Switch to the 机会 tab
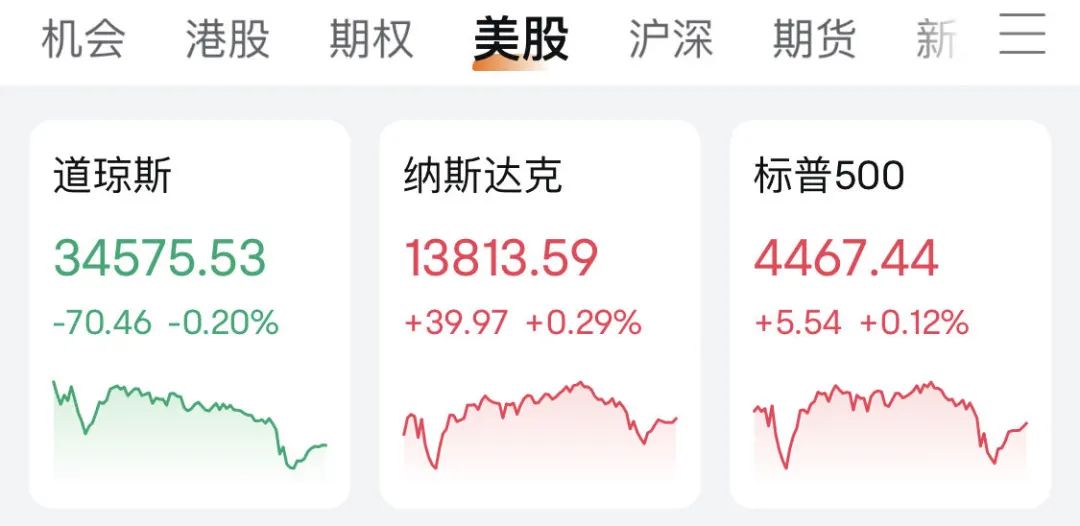Viewport: 1080px width, 526px height. coord(83,39)
